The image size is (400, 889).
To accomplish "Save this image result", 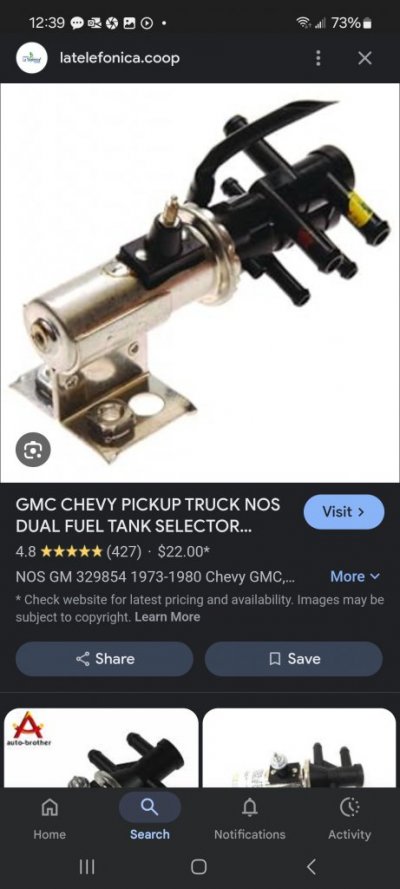I will (293, 659).
